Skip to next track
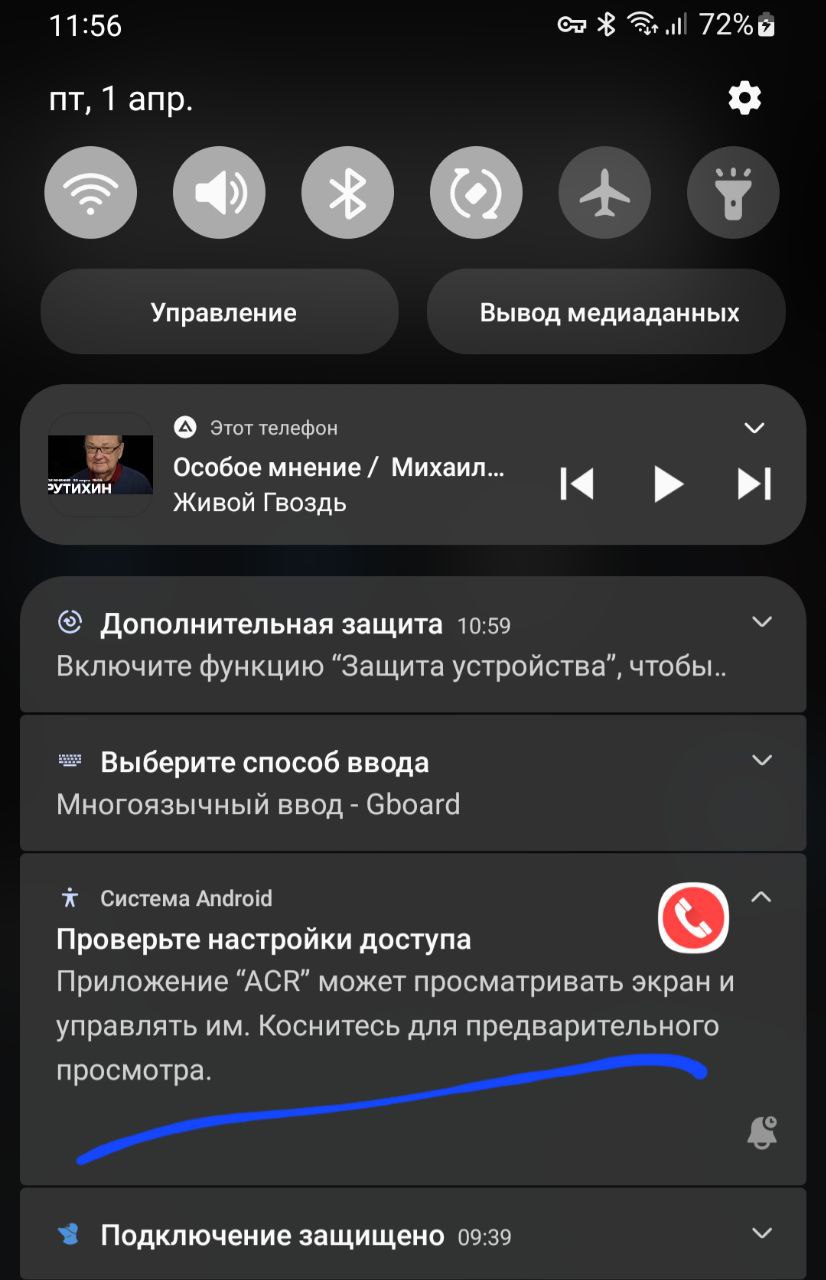This screenshot has height=1280, width=826. 754,484
